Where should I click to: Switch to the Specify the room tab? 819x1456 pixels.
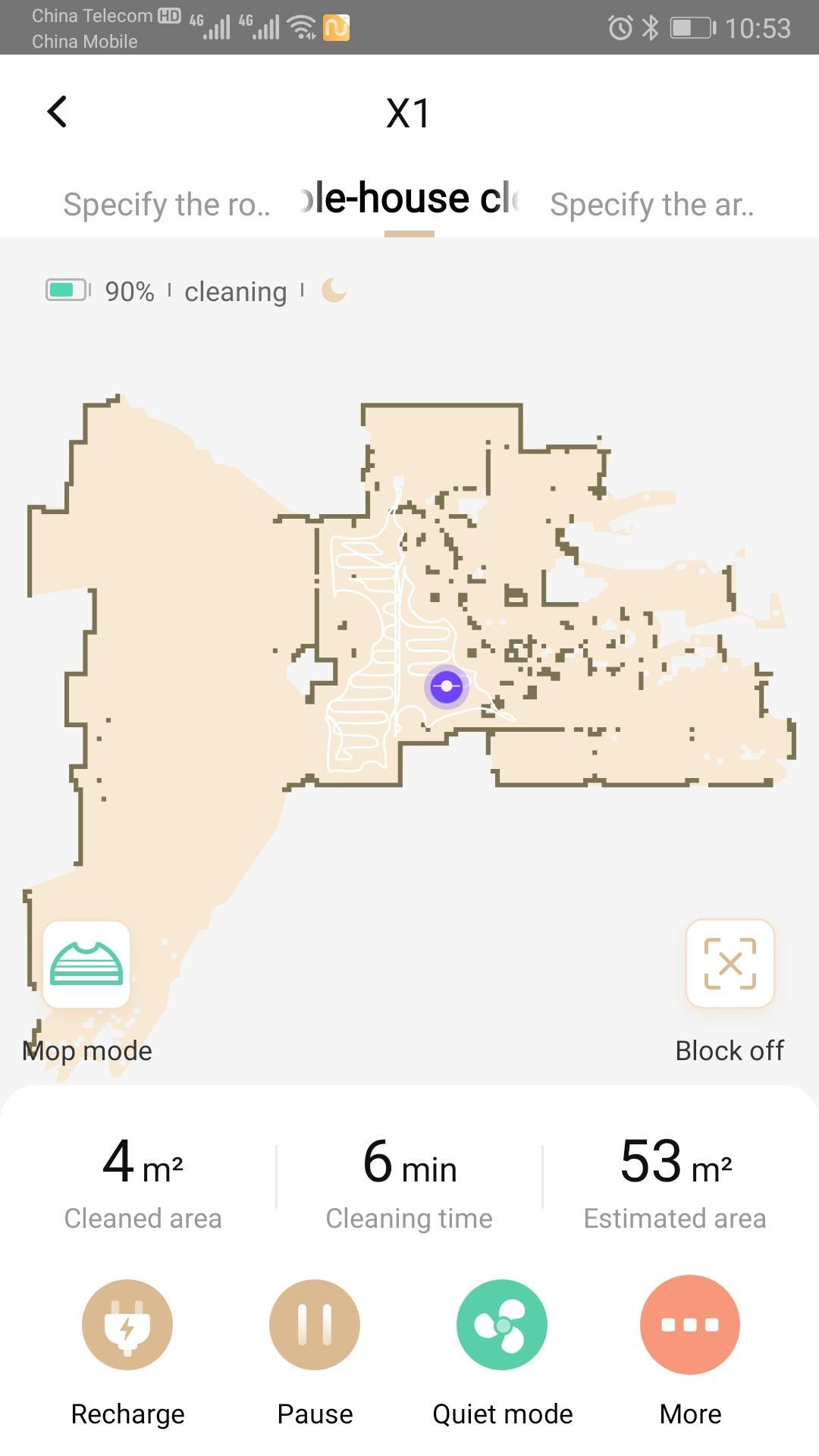click(x=167, y=204)
